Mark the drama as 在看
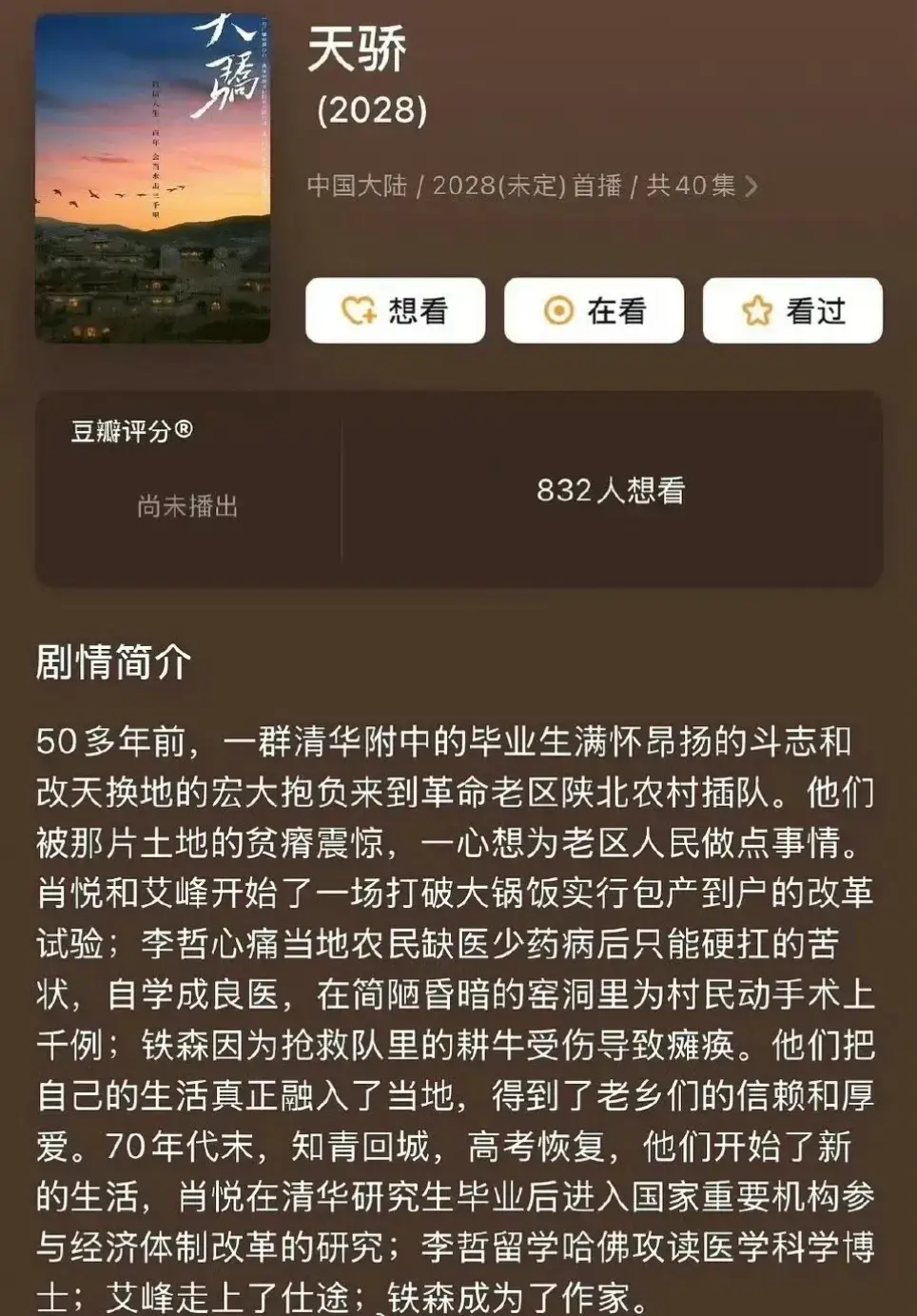 point(594,310)
